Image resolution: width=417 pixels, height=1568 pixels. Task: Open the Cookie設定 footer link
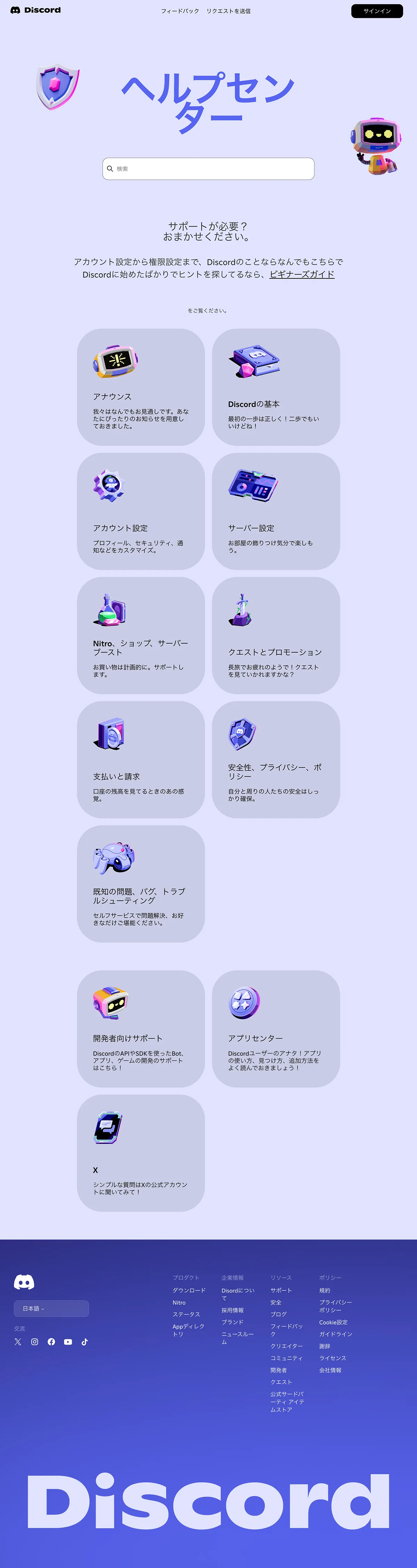pos(333,1322)
